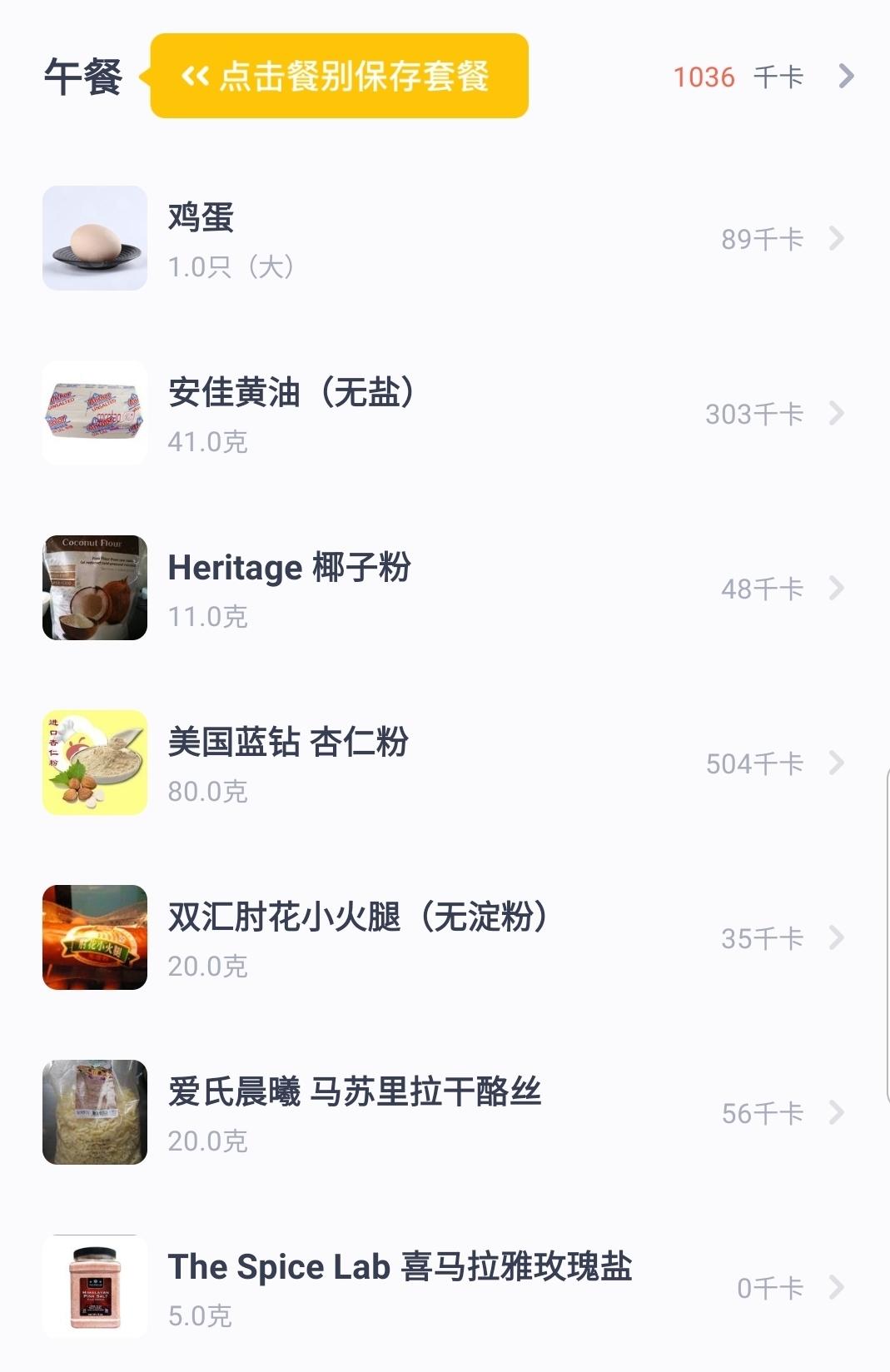Expand the 1036 千卡 lunch total arrow
This screenshot has width=890, height=1372.
(846, 77)
